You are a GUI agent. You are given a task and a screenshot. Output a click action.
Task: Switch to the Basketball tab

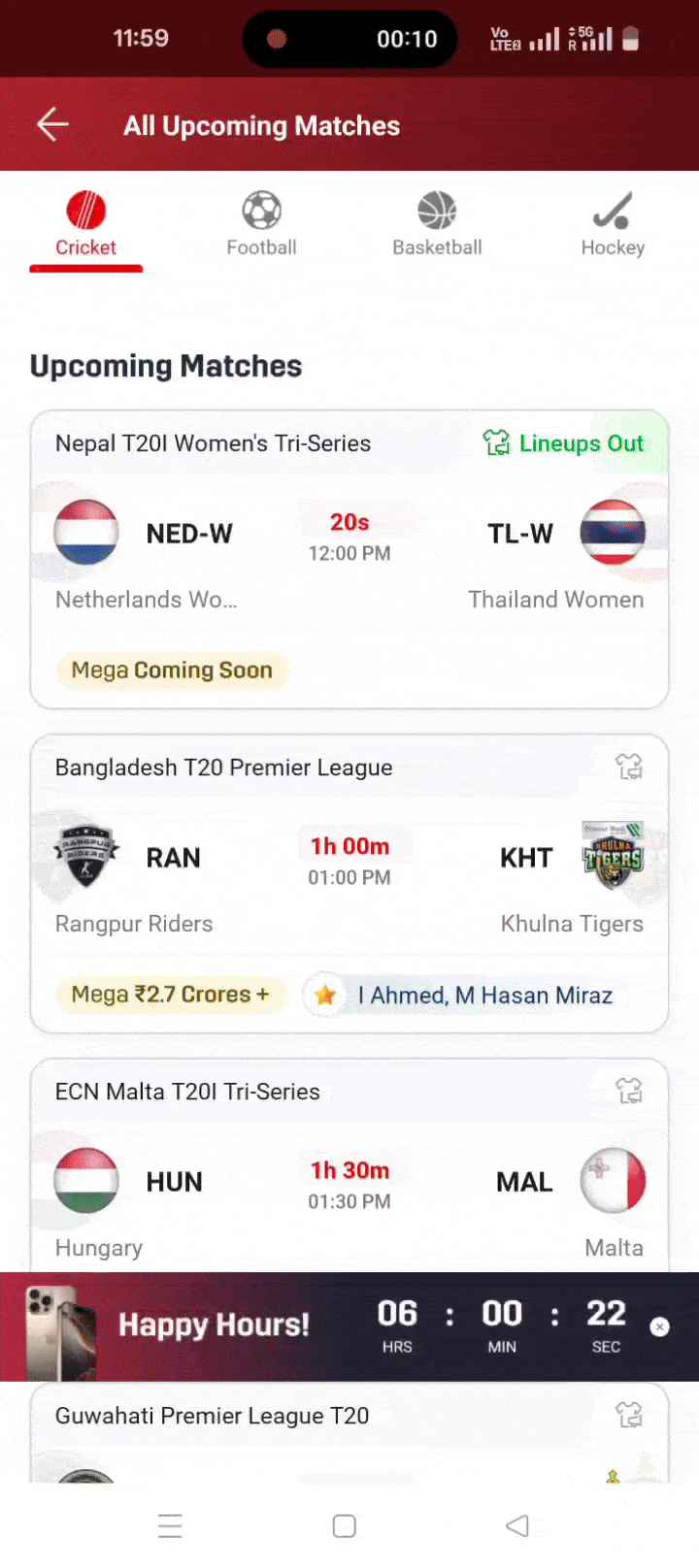click(437, 225)
